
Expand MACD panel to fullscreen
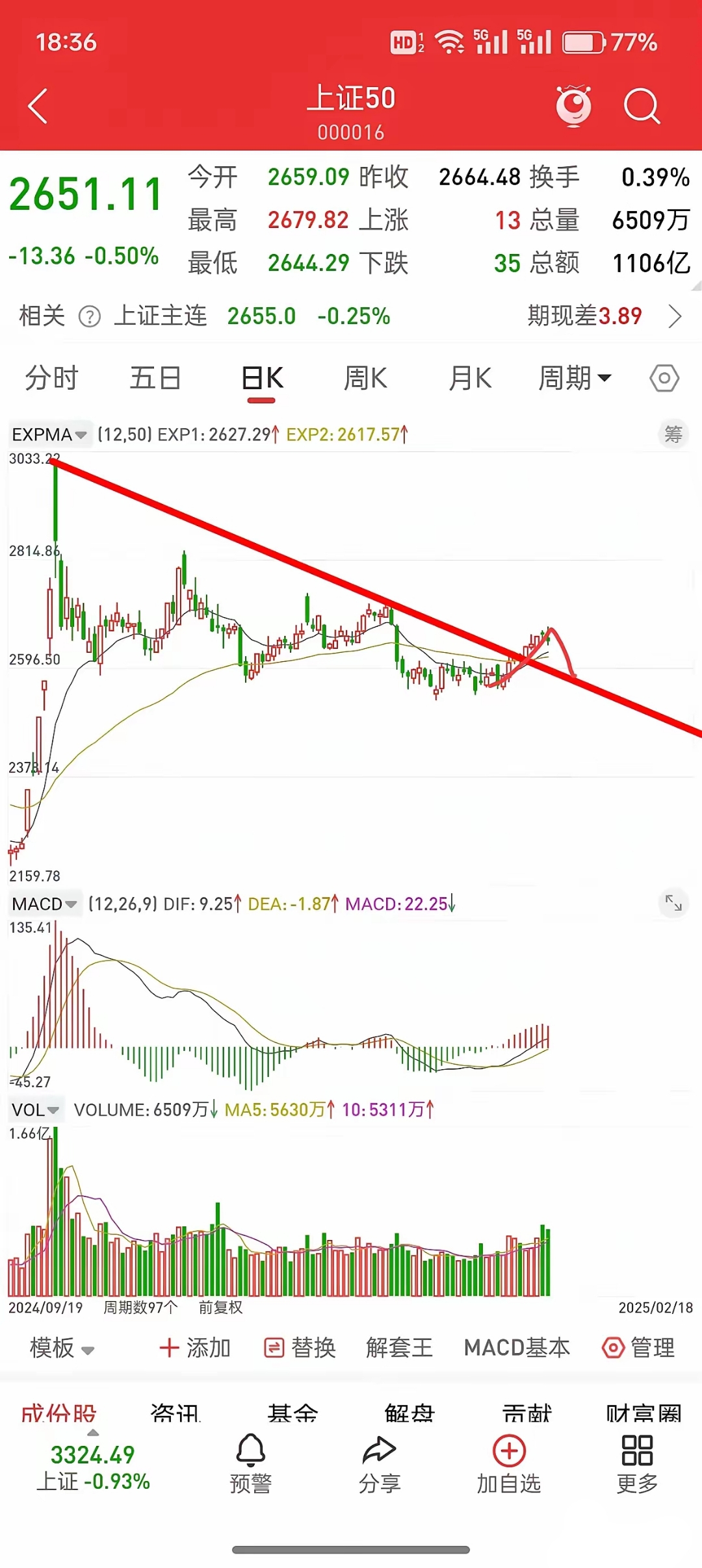point(673,903)
